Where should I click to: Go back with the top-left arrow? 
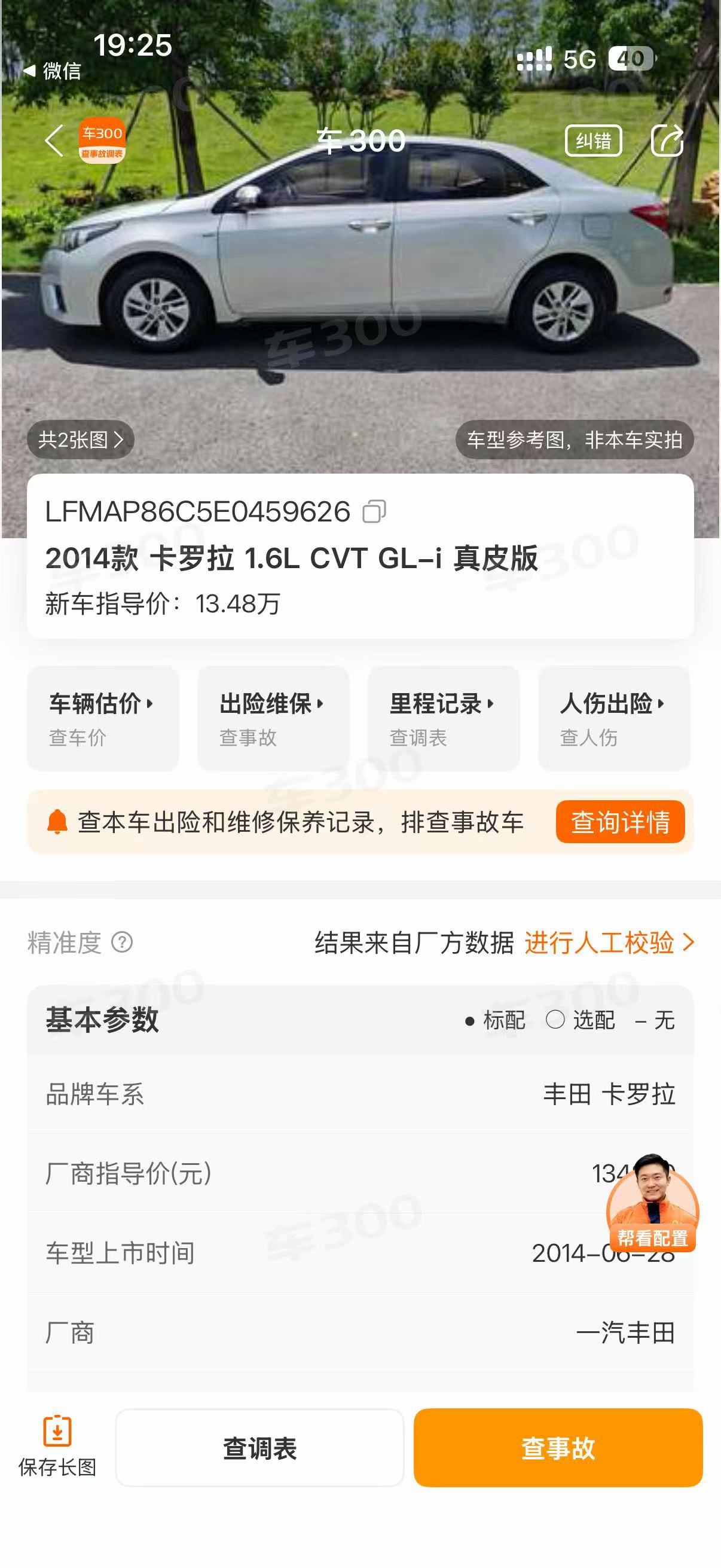tap(54, 141)
